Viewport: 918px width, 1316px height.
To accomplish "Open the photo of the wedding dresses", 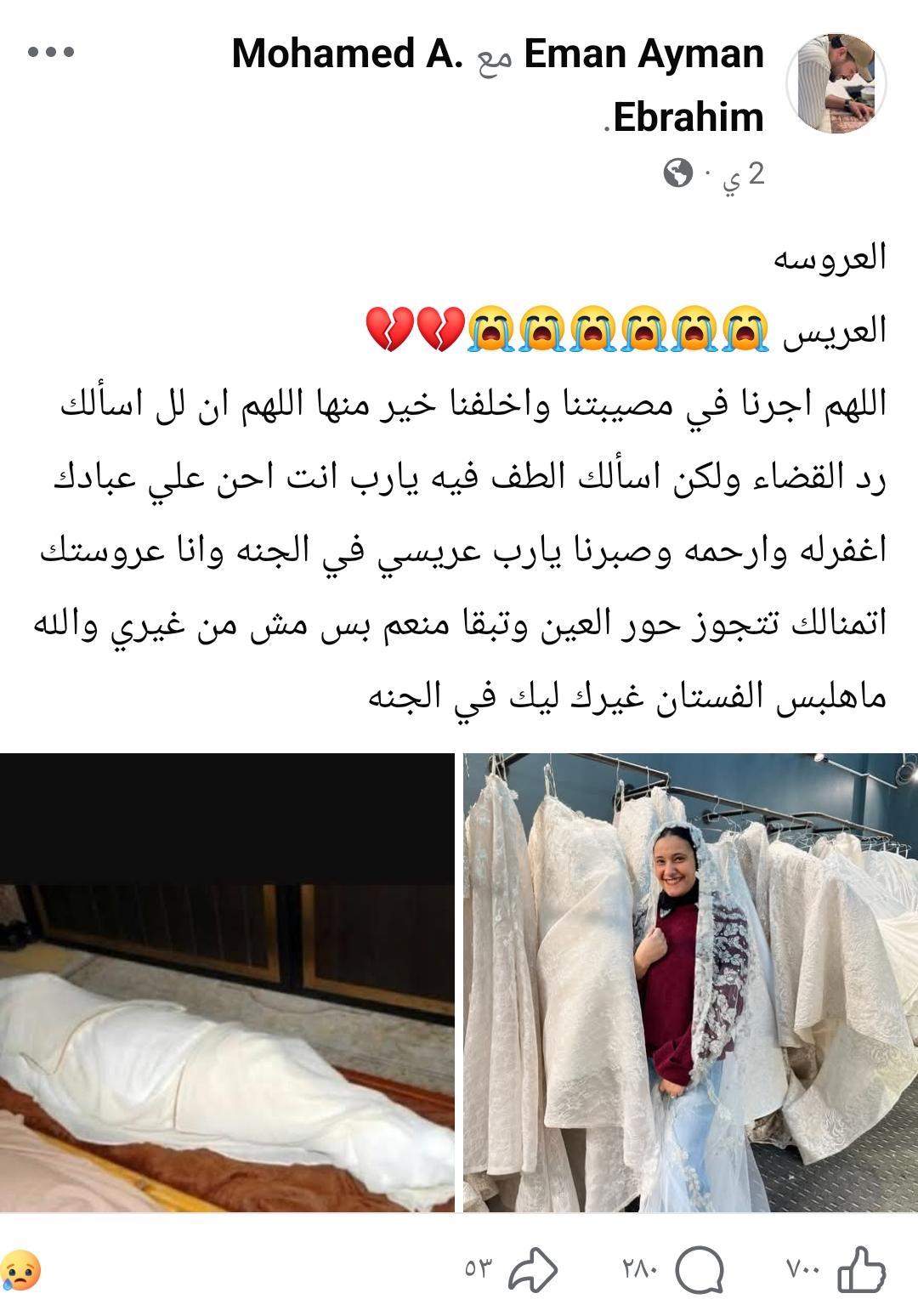I will [x=690, y=982].
